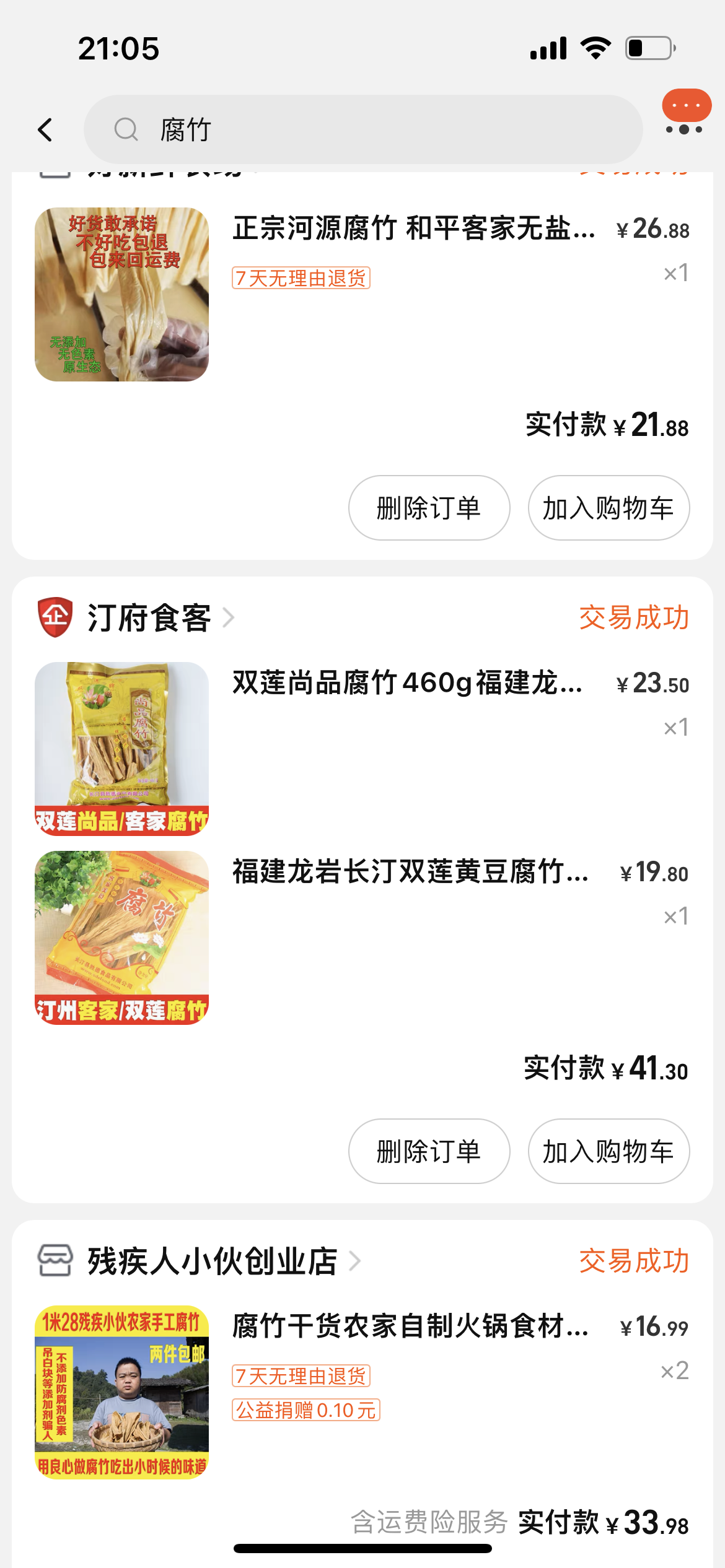Image resolution: width=725 pixels, height=1568 pixels.
Task: Tap the search field showing 腐竹
Action: pyautogui.click(x=362, y=130)
